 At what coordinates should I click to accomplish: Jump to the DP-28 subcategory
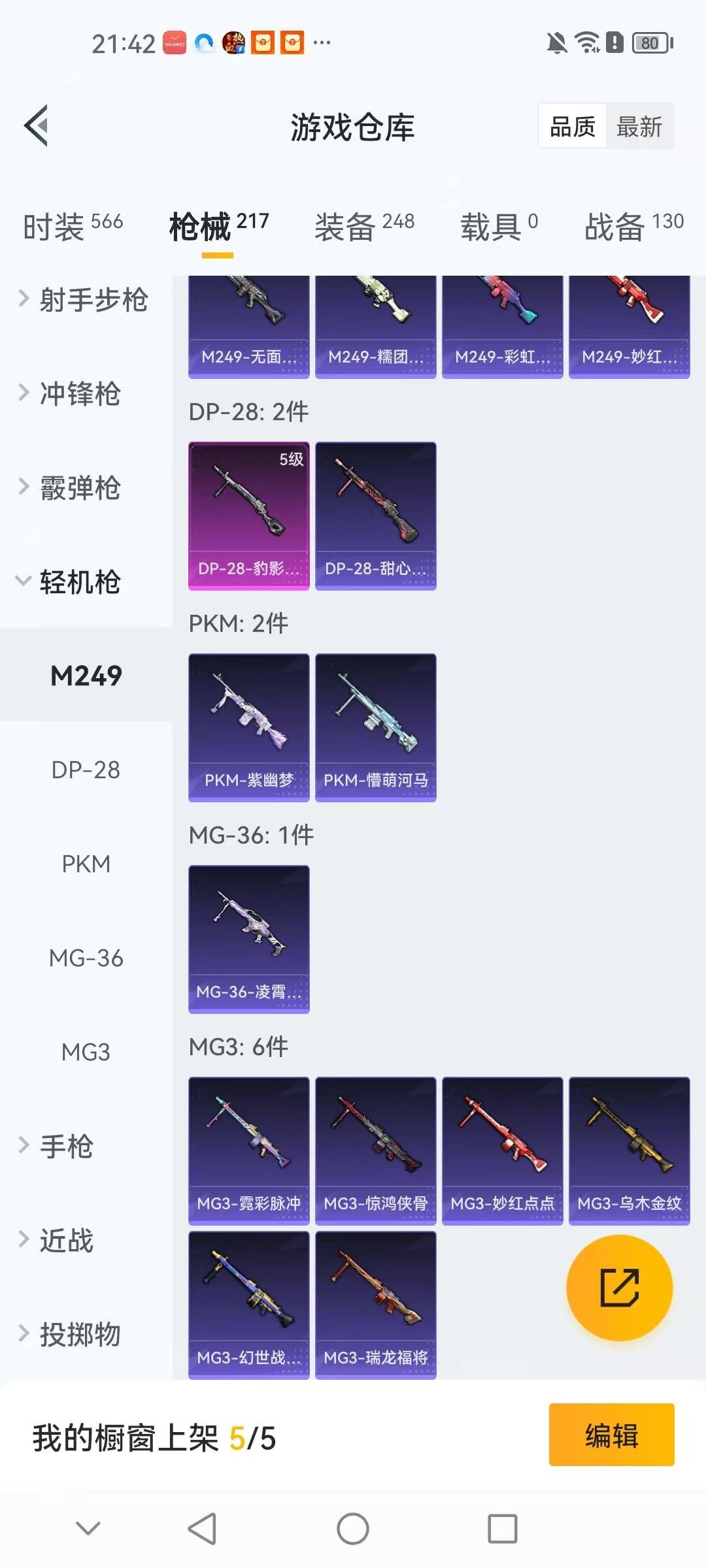click(x=86, y=770)
